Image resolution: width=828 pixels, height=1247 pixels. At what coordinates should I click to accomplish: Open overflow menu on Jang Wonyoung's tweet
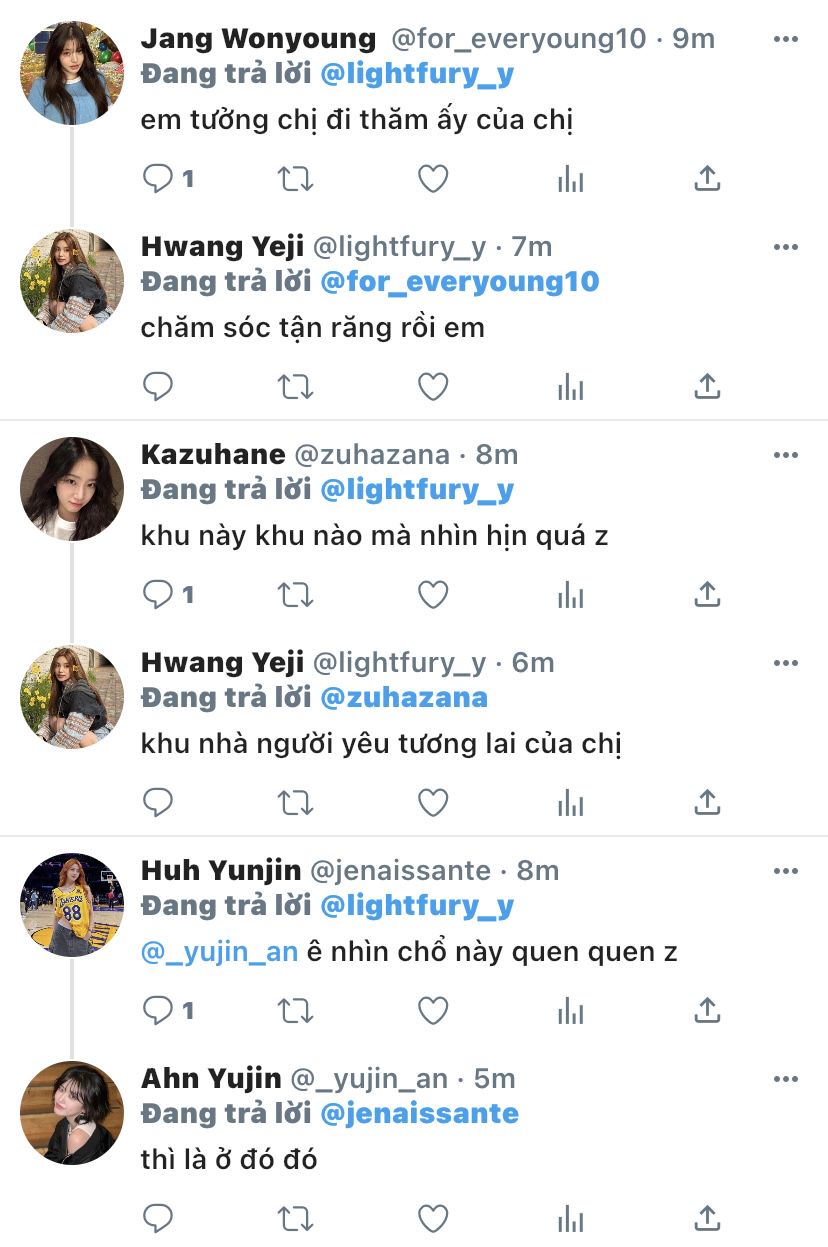pyautogui.click(x=786, y=39)
